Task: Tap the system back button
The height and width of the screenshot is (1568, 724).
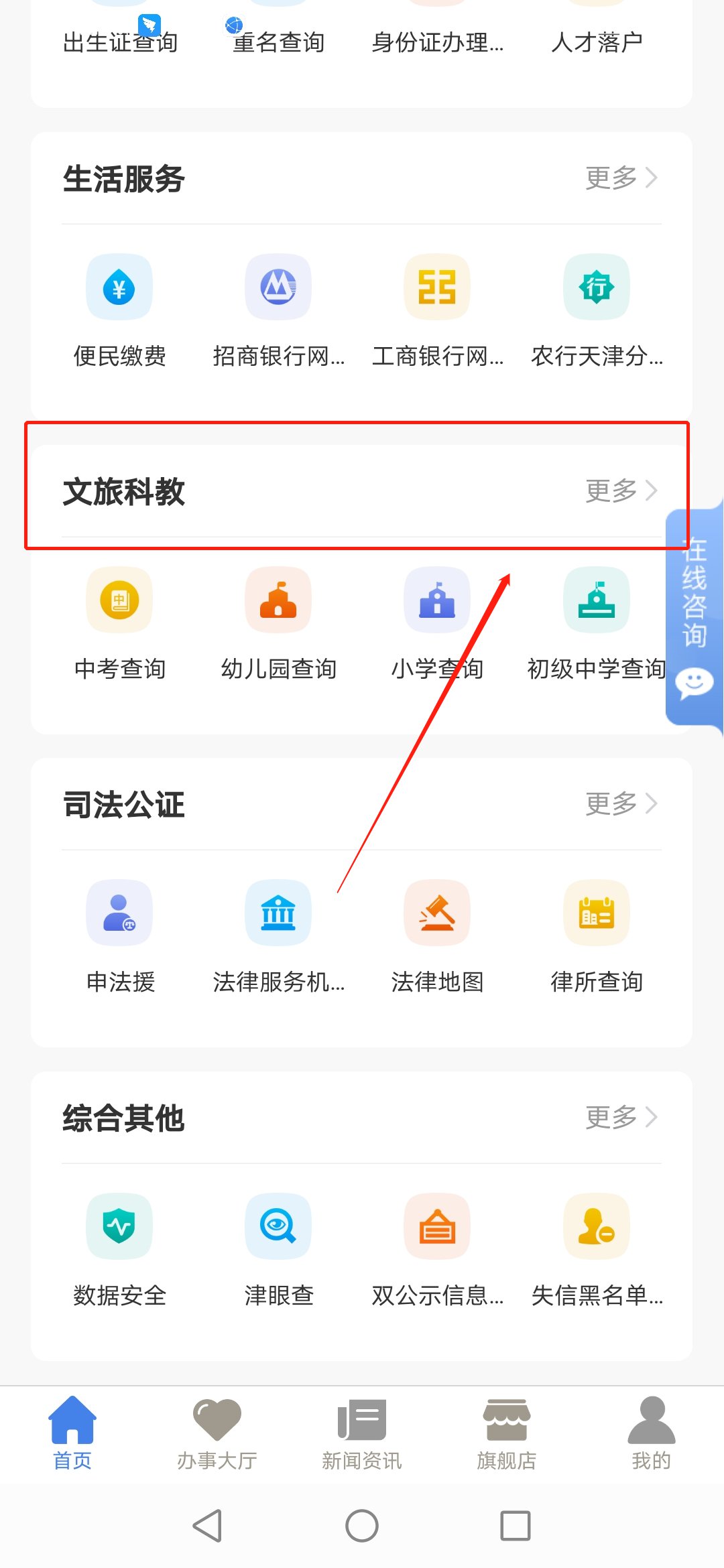Action: pyautogui.click(x=207, y=1526)
